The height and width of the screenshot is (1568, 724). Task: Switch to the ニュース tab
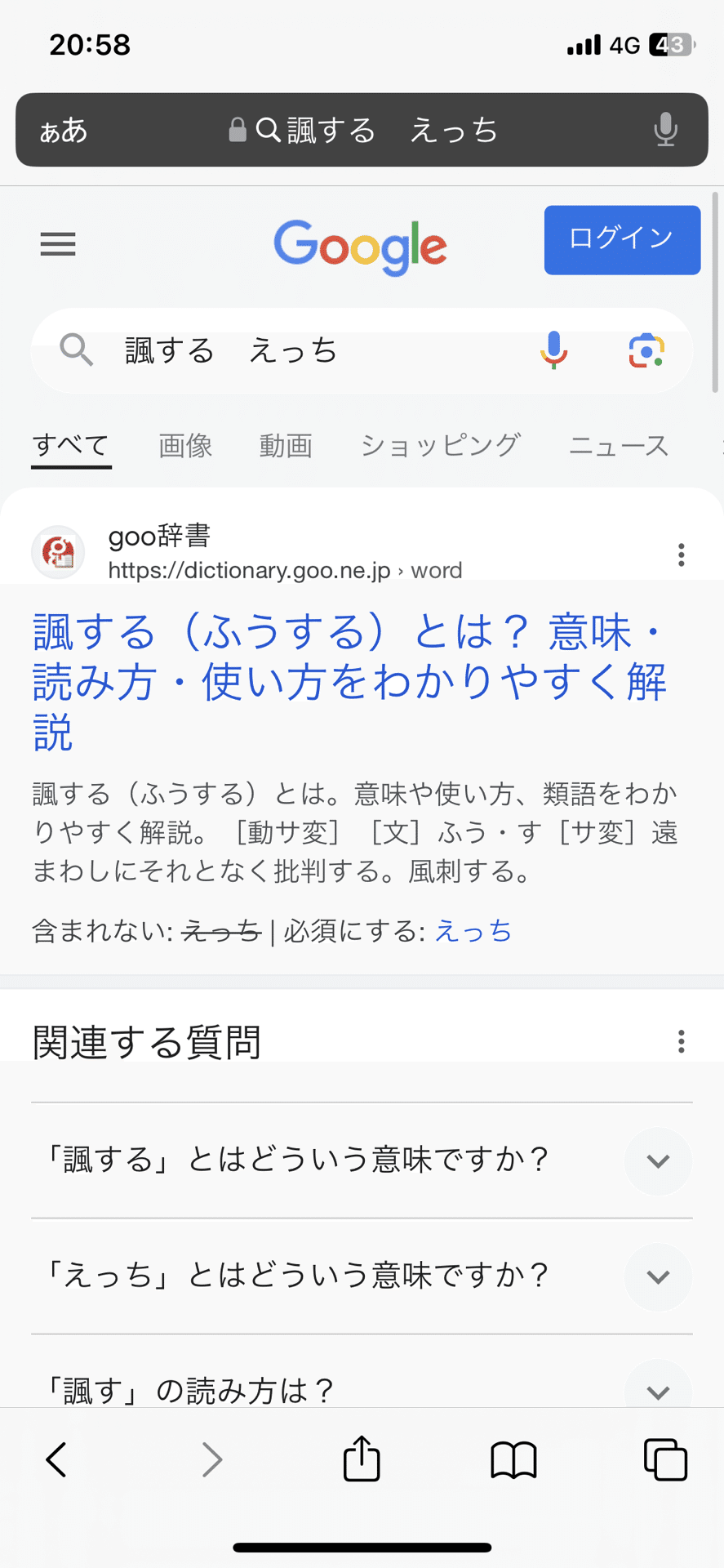[x=619, y=446]
